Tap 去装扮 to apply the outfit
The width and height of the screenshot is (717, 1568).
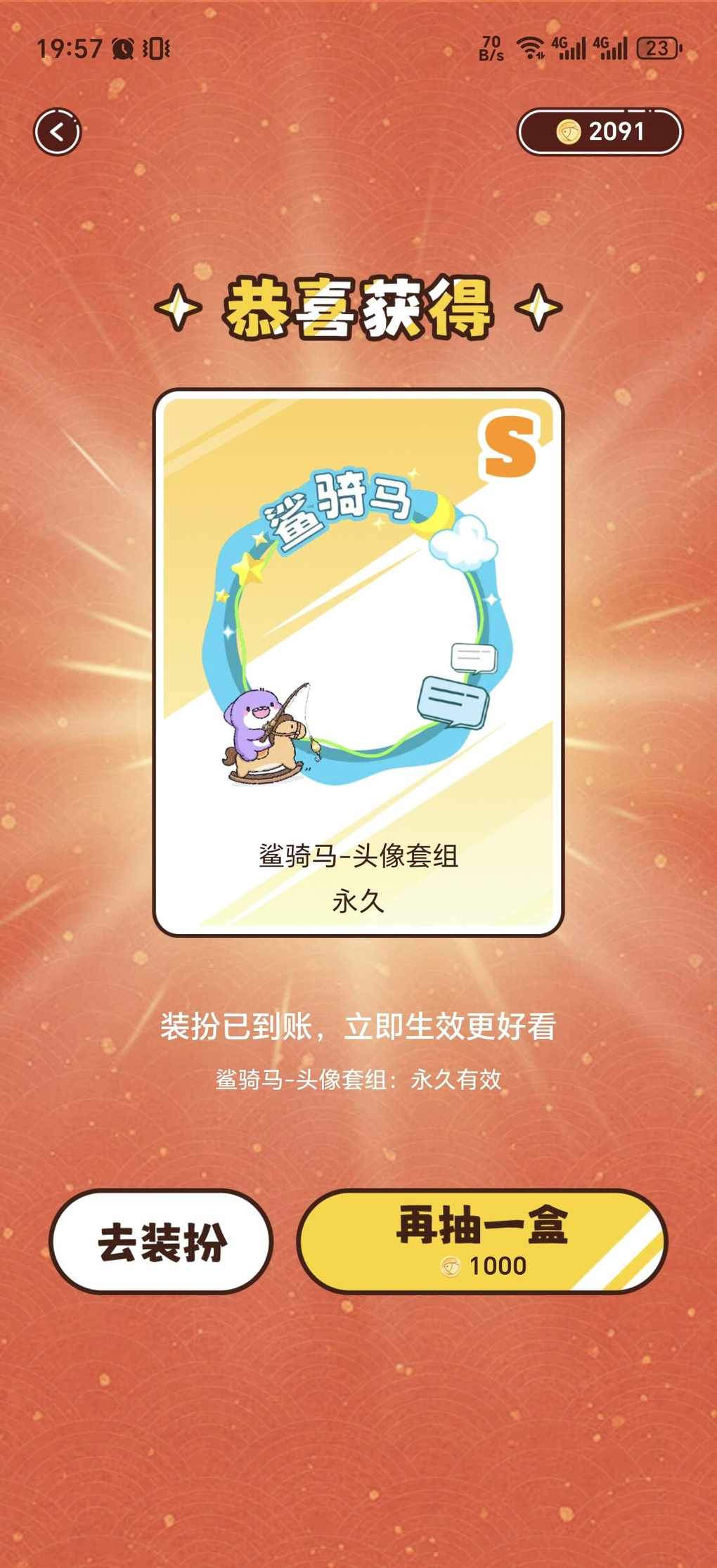click(161, 1242)
